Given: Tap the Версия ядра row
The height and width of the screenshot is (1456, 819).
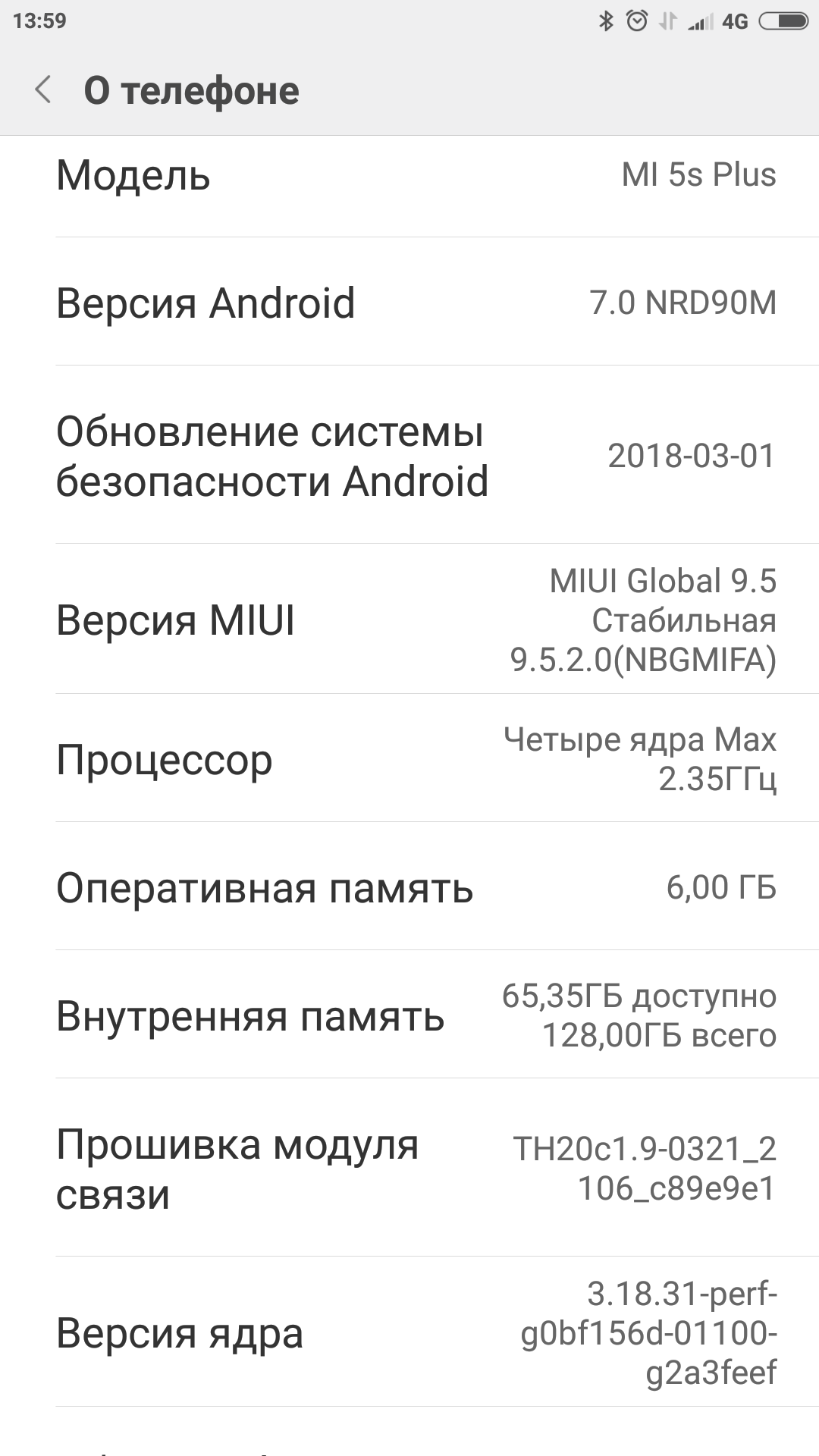Looking at the screenshot, I should (x=409, y=1332).
